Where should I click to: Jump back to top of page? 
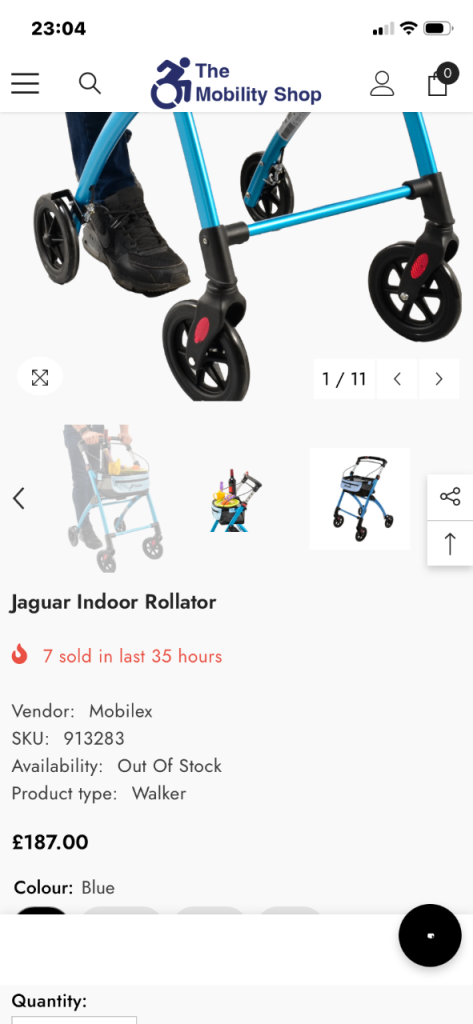tap(450, 543)
